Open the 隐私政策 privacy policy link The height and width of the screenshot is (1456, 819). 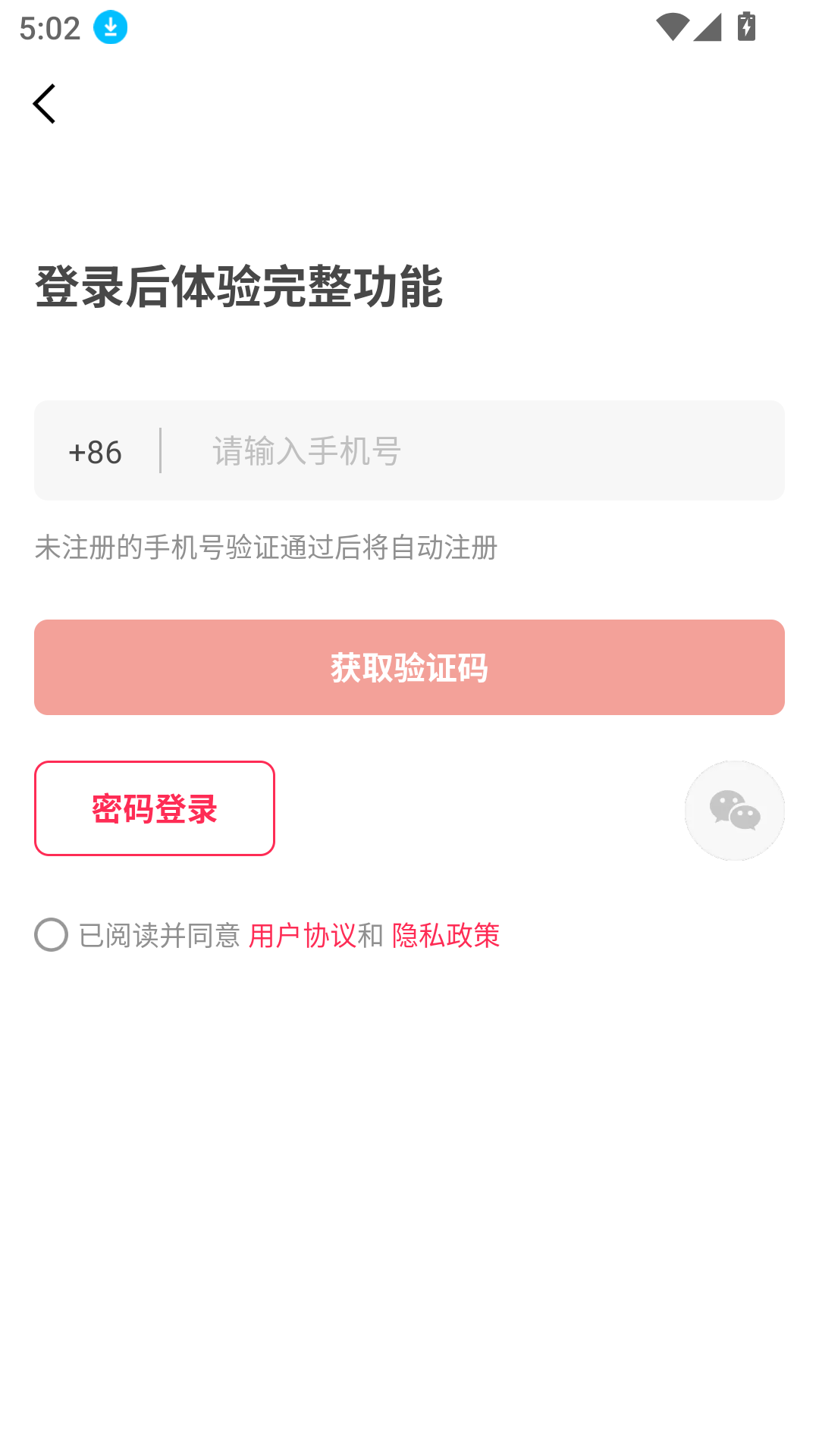click(x=445, y=936)
